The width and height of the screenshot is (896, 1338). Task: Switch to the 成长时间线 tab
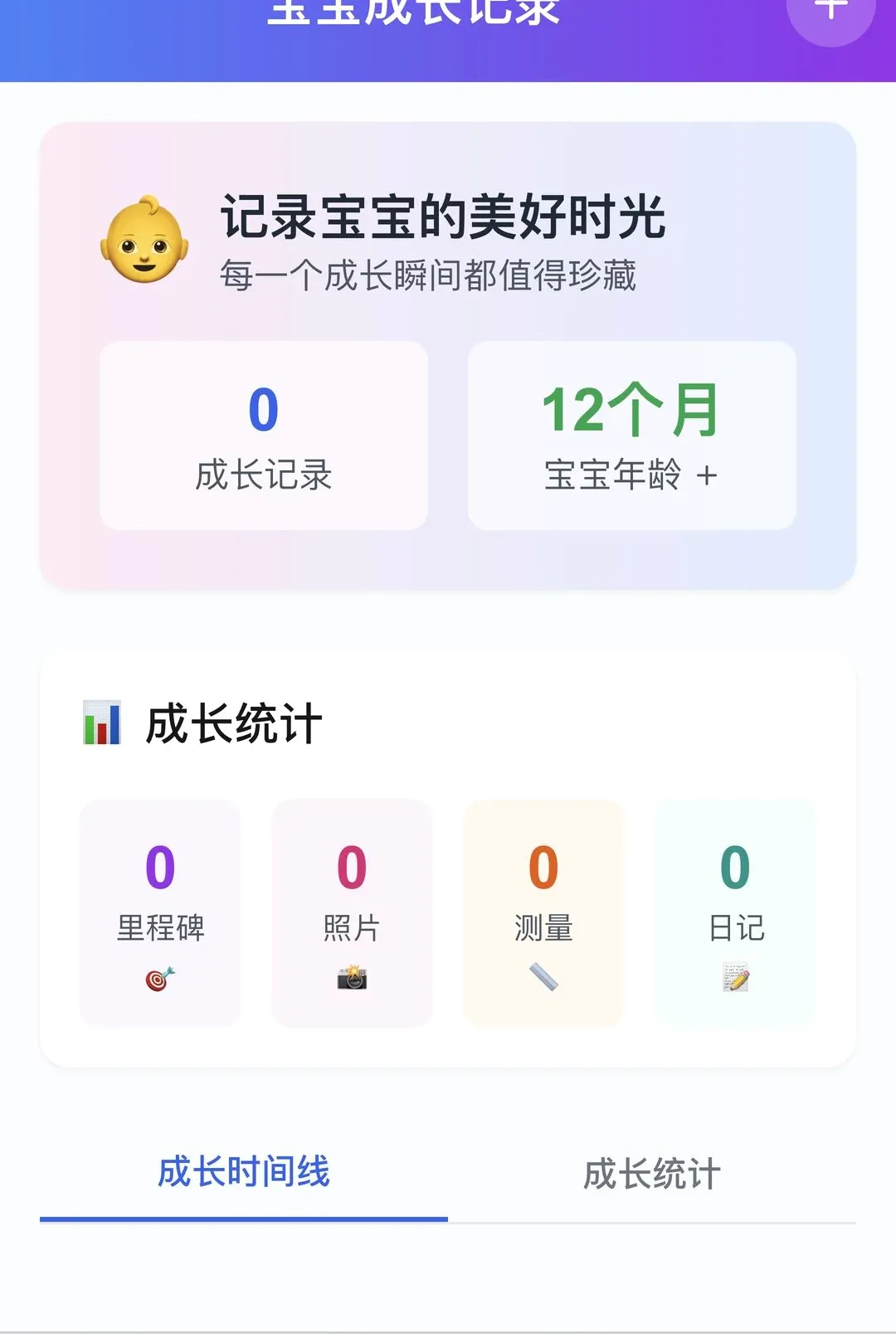click(x=244, y=1173)
